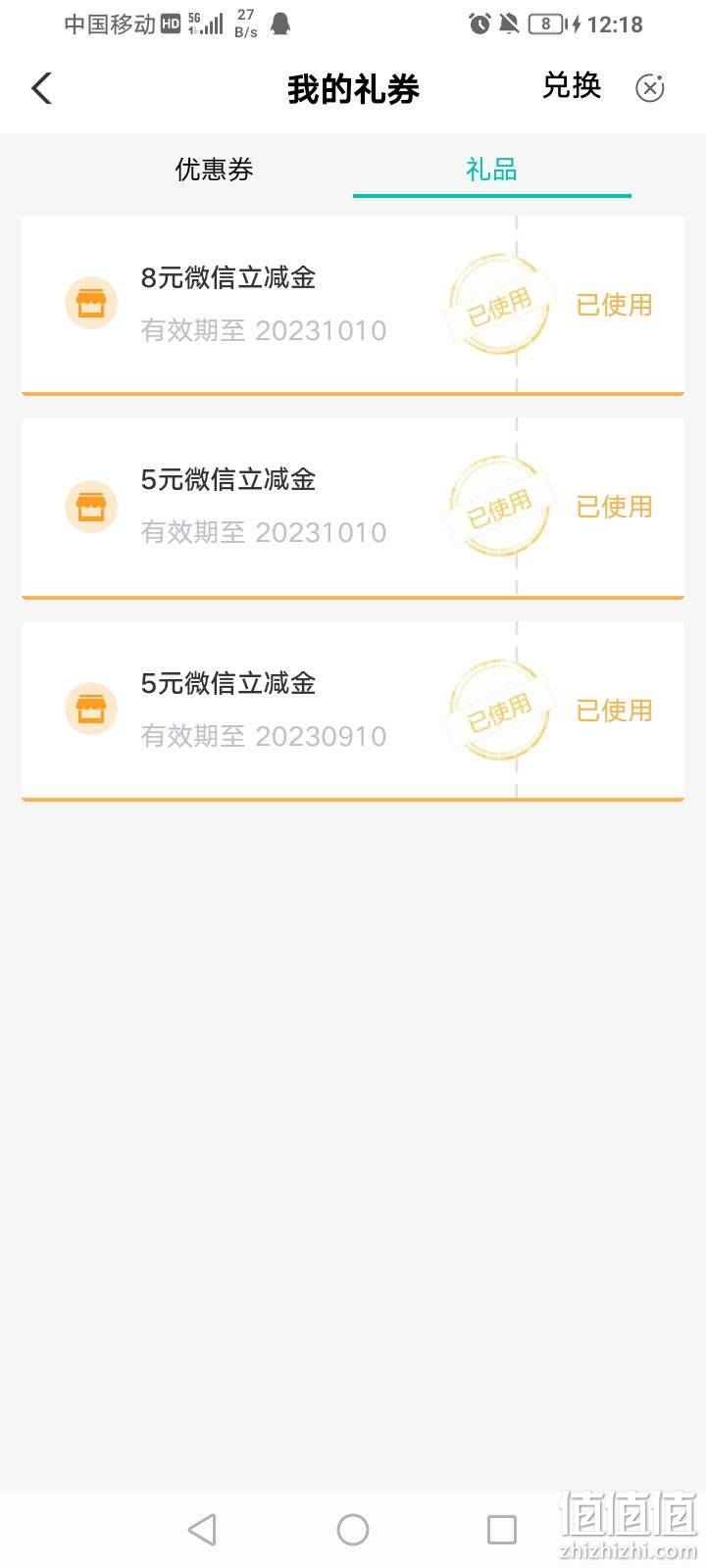
Task: Switch to the 优惠券 tab
Action: (x=214, y=170)
